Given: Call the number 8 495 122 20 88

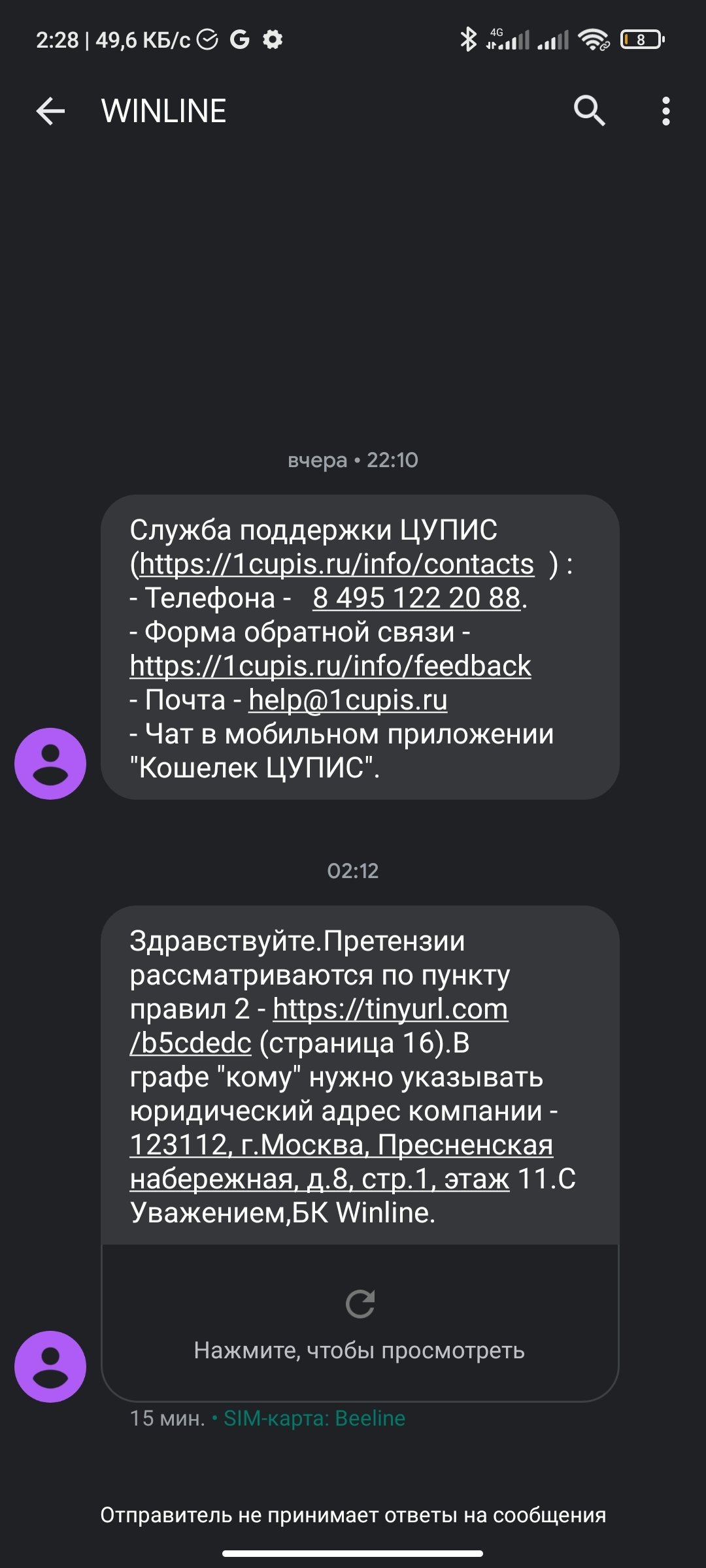Looking at the screenshot, I should point(416,598).
